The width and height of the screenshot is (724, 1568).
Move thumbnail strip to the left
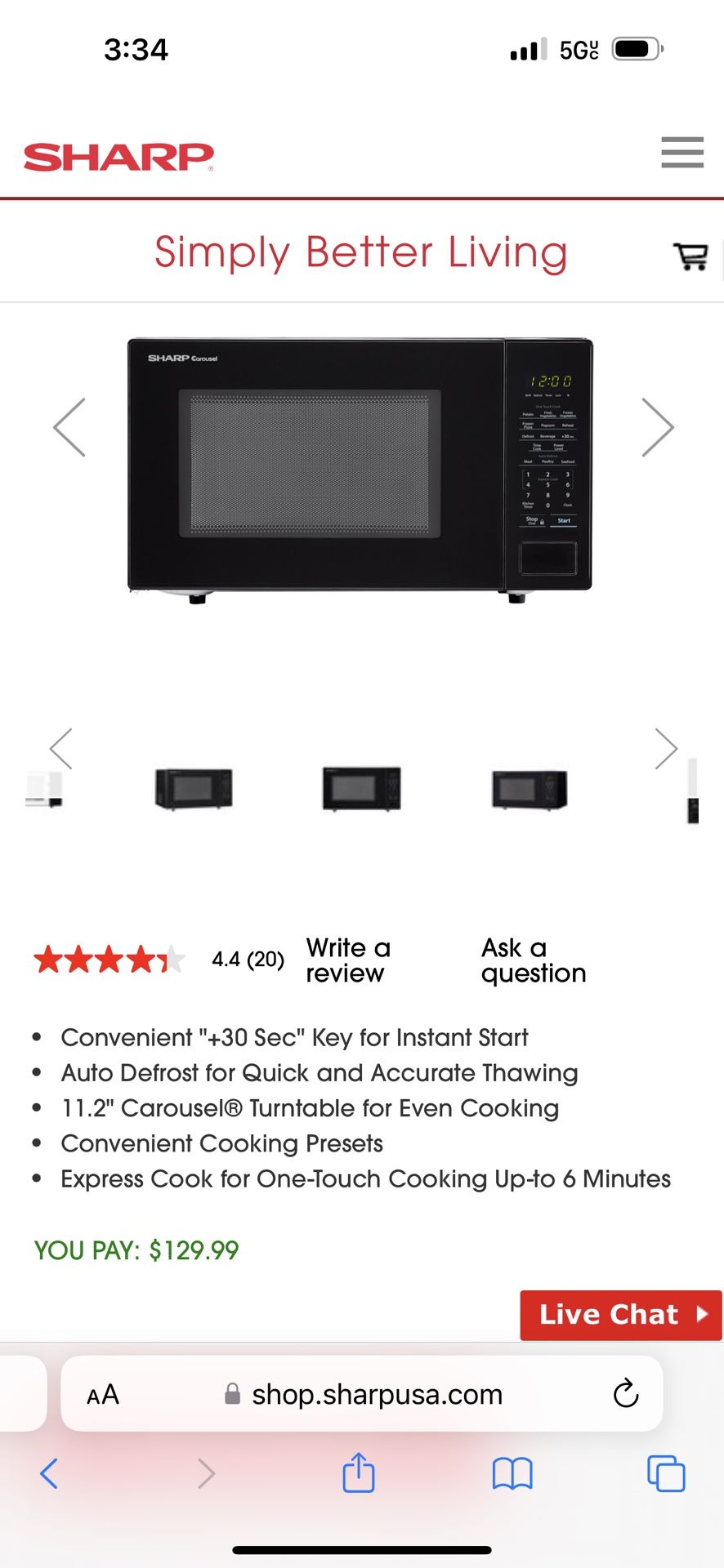(x=61, y=749)
